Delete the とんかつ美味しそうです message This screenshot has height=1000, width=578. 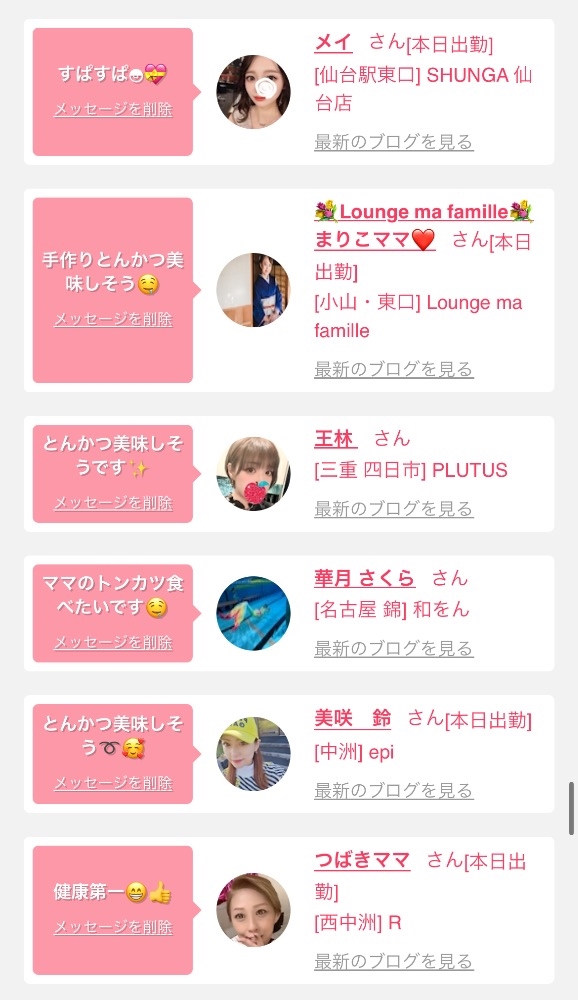[x=113, y=503]
